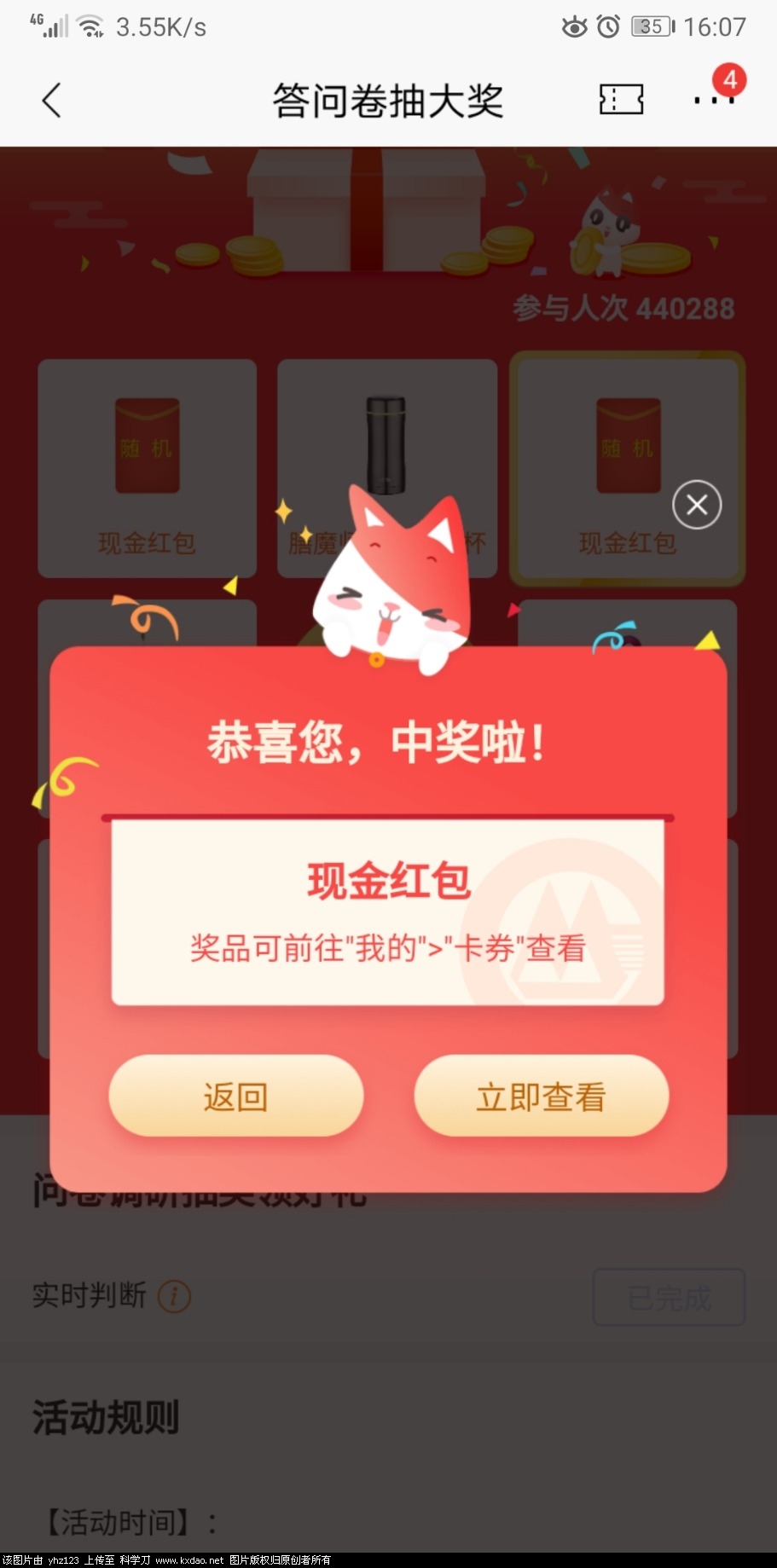Screen dimensions: 777x1568
Task: Open the three-dot overflow menu
Action: pyautogui.click(x=714, y=101)
